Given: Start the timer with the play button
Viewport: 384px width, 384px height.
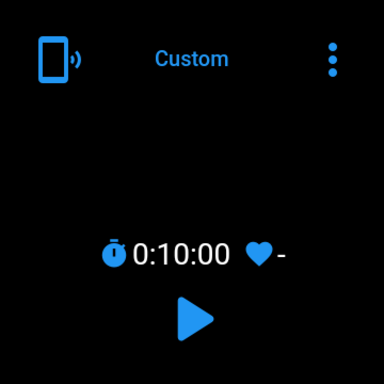Looking at the screenshot, I should (195, 319).
